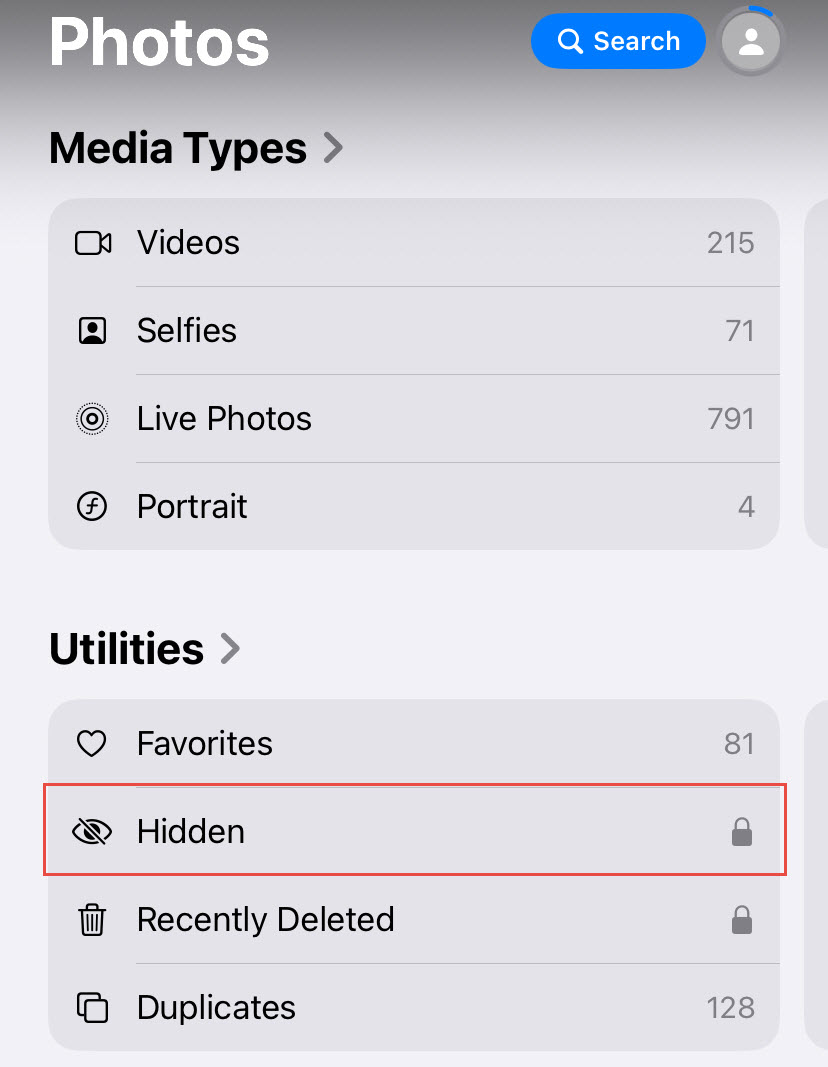Click the Favorites heart icon

coord(92,743)
